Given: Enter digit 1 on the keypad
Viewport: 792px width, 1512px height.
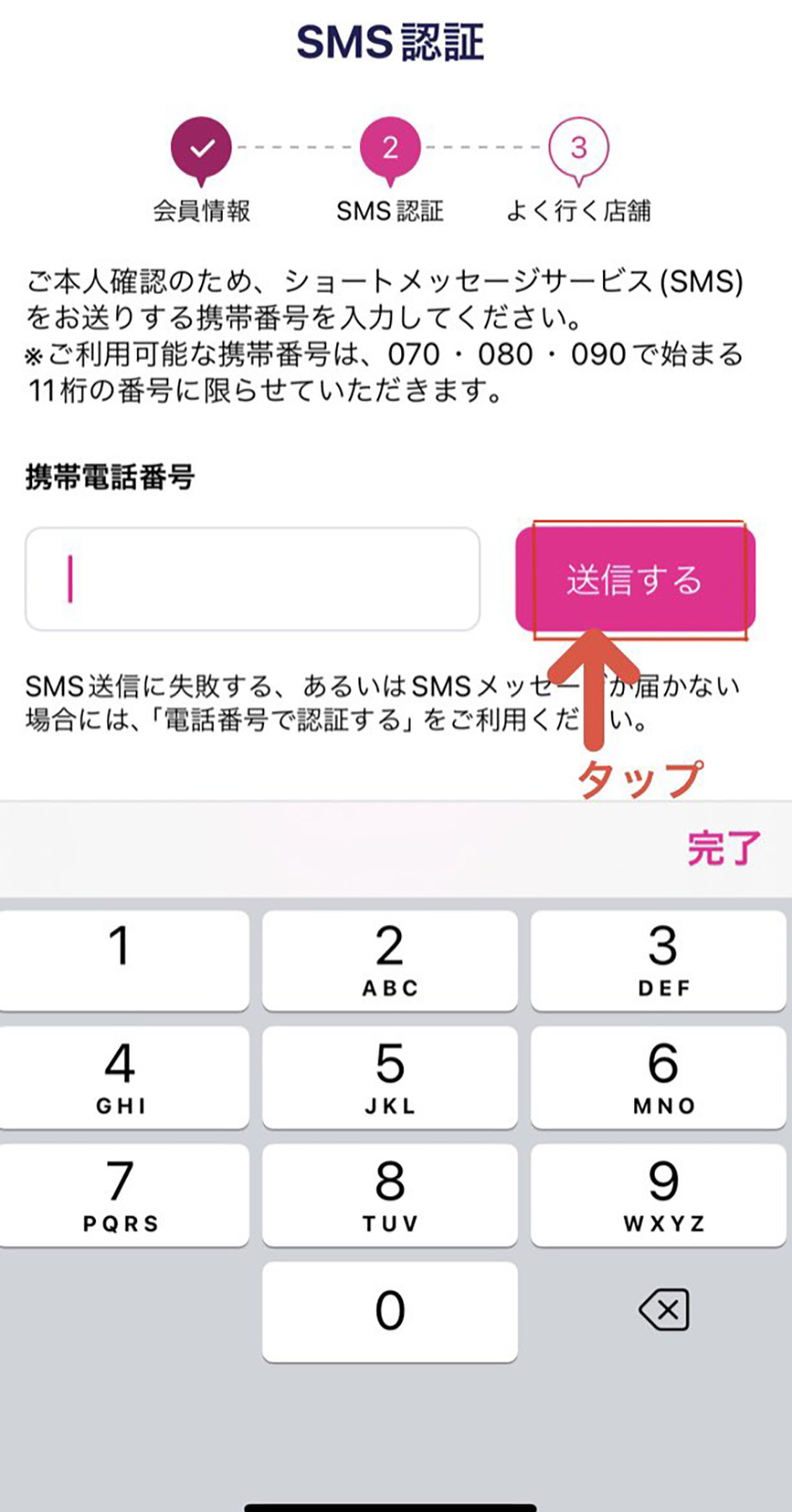Looking at the screenshot, I should point(122,960).
